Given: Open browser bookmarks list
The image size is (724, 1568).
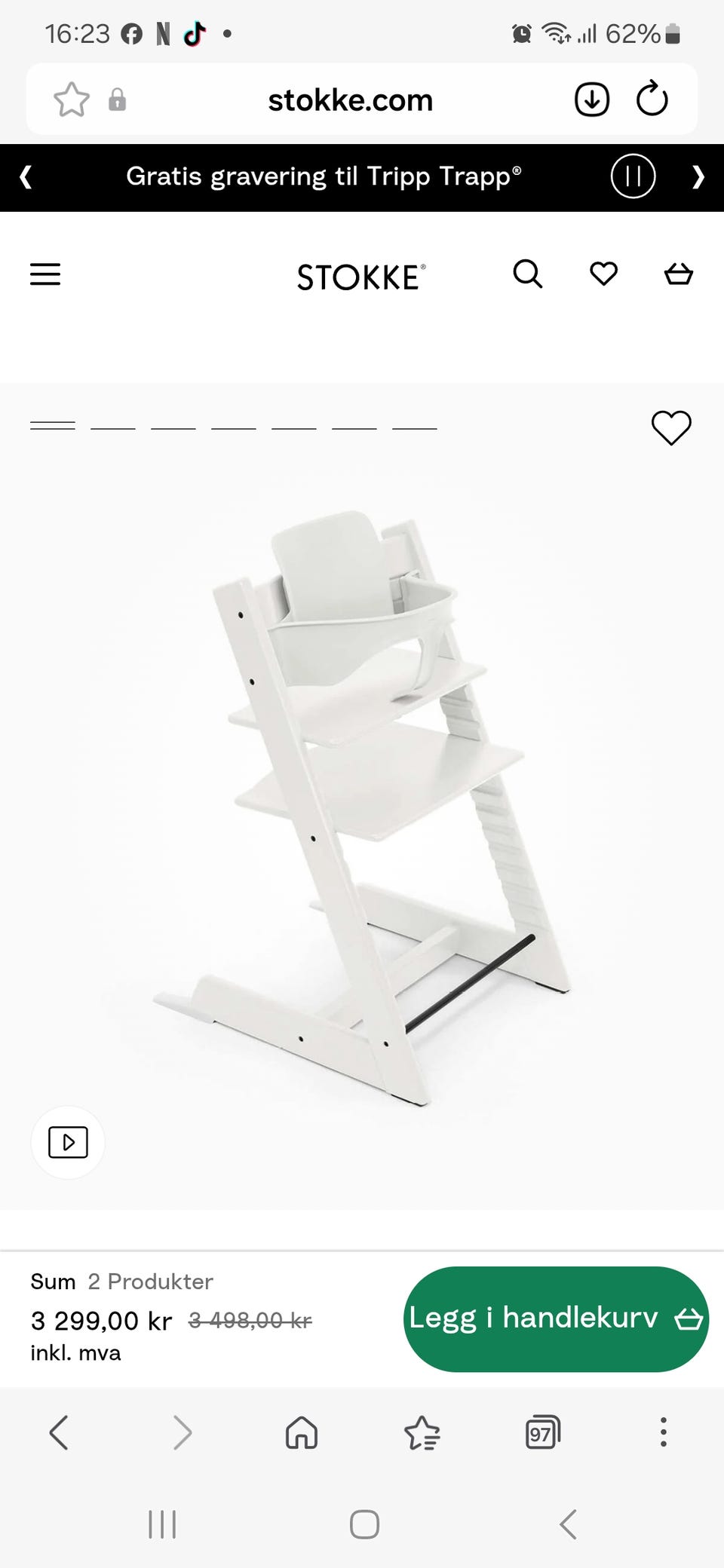Looking at the screenshot, I should [422, 1432].
